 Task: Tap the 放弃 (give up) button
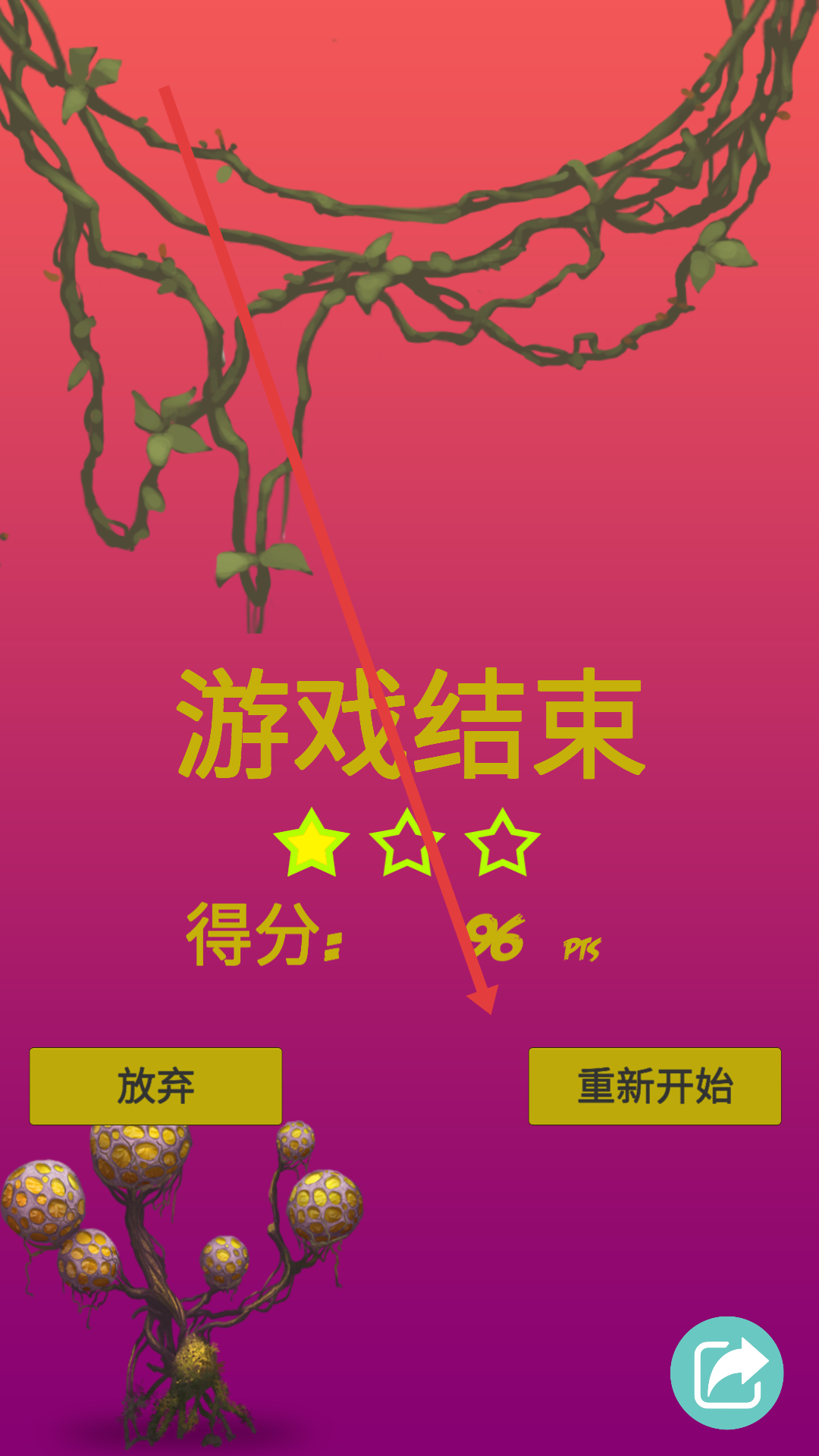pyautogui.click(x=155, y=1086)
